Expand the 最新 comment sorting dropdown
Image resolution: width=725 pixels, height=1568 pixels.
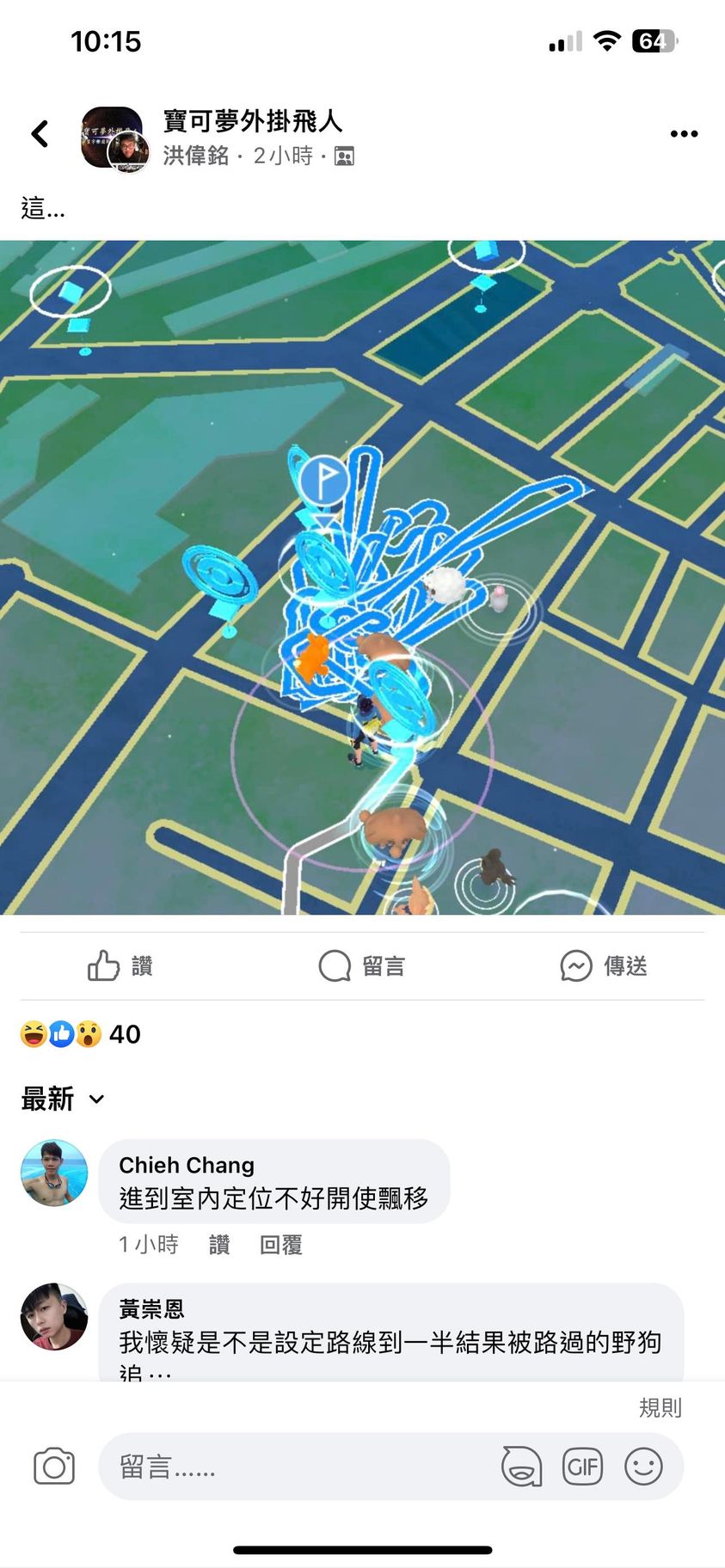63,1099
